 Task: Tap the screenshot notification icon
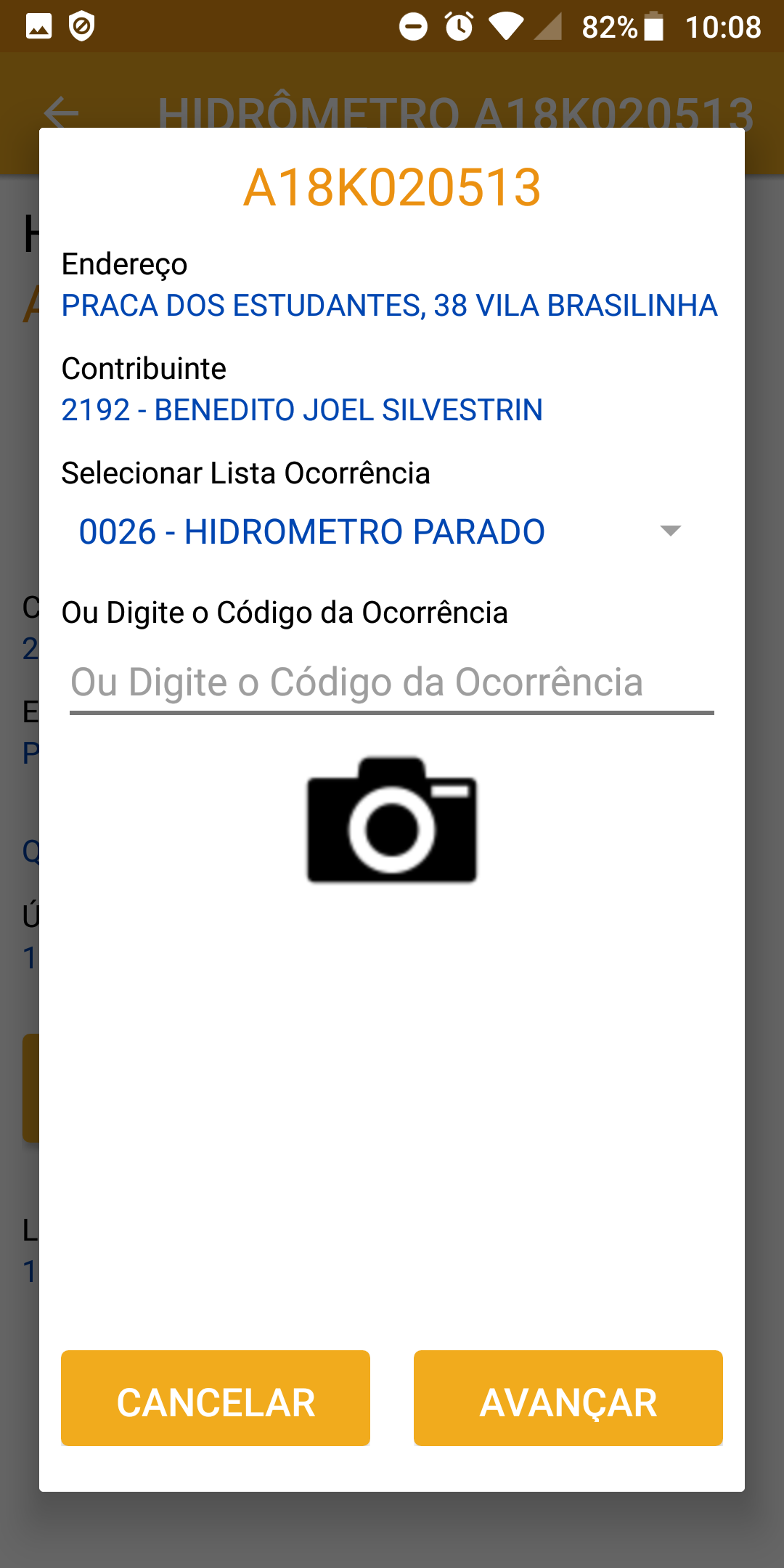point(40,24)
